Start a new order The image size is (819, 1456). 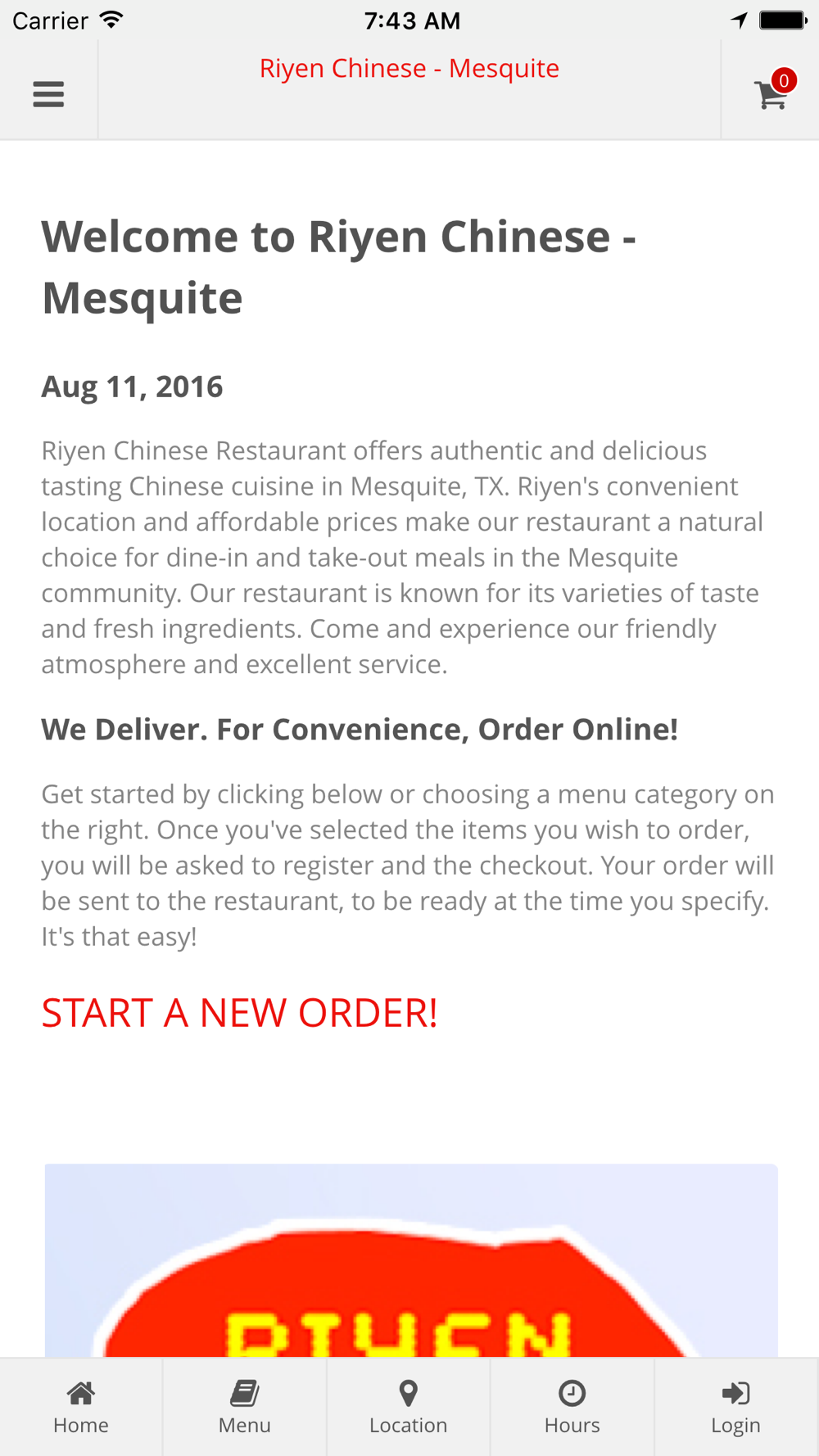tap(239, 1012)
